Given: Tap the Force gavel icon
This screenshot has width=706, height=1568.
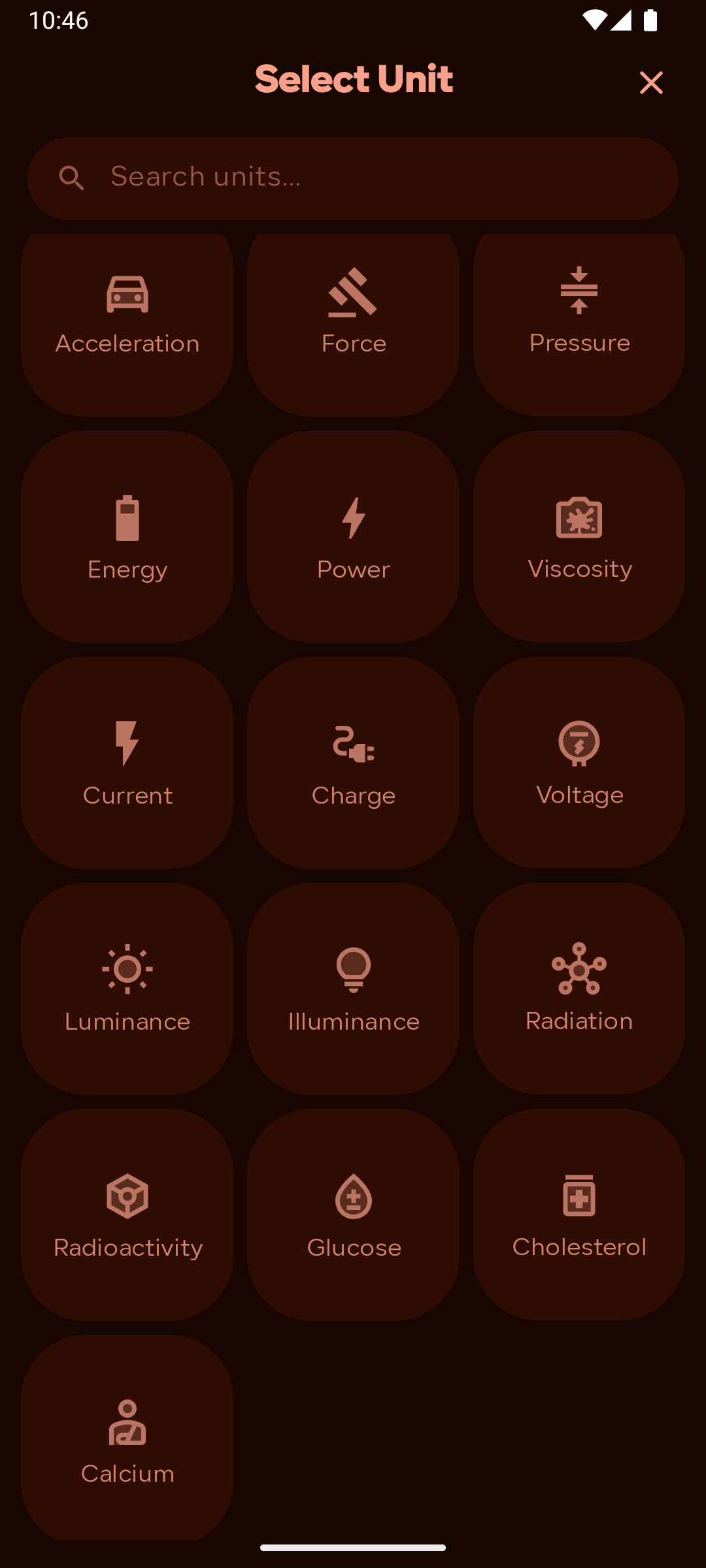Looking at the screenshot, I should [x=353, y=294].
